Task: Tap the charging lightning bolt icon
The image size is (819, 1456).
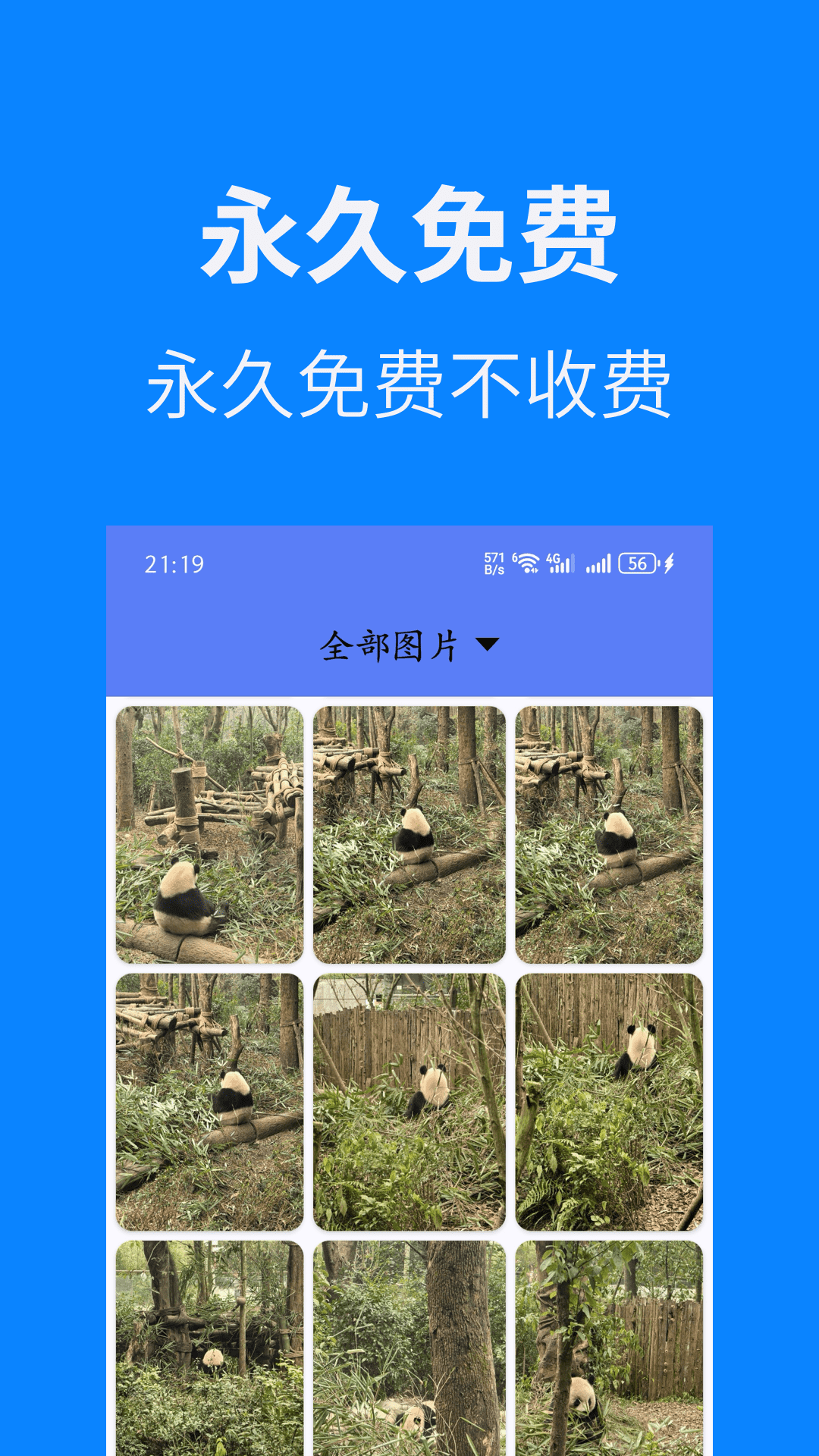Action: pos(669,563)
